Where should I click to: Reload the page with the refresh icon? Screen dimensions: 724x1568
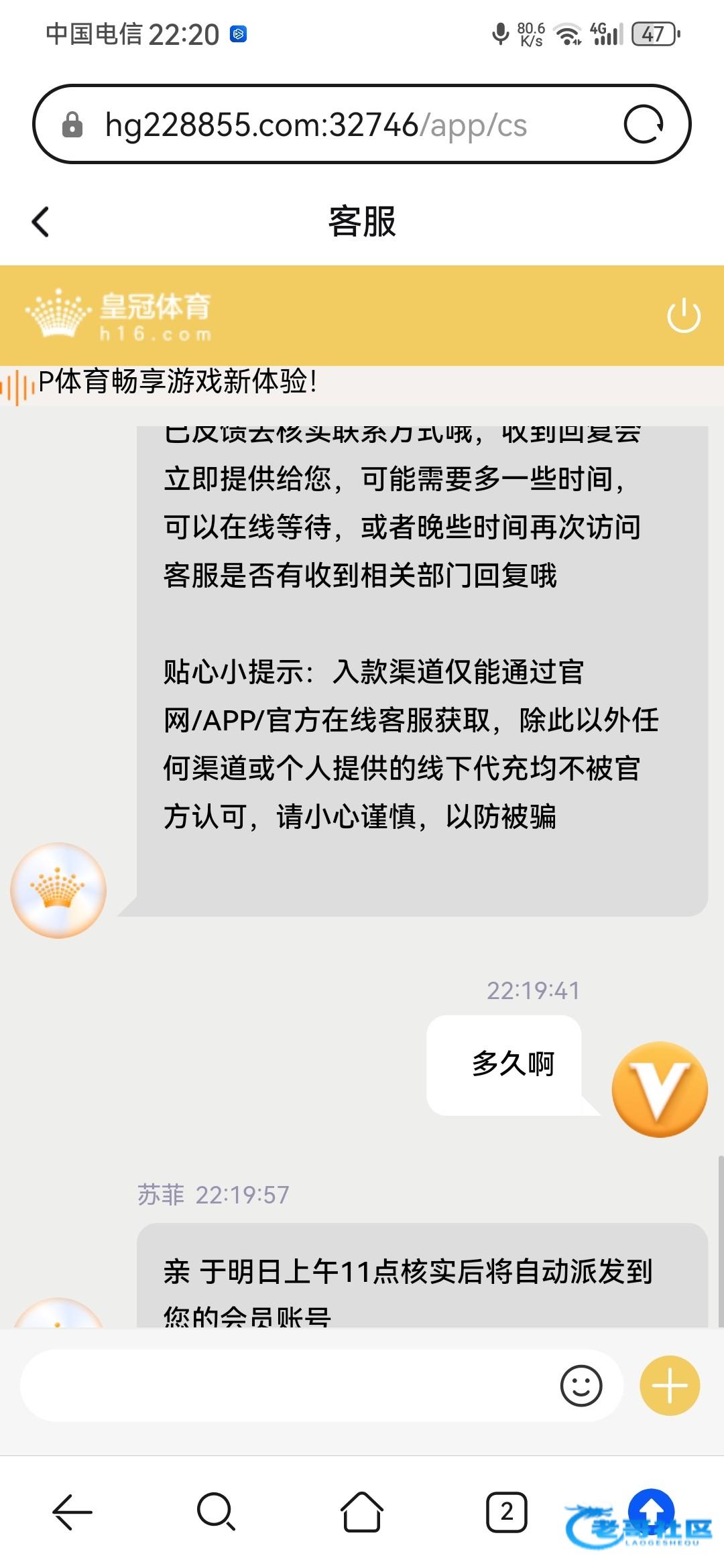[644, 125]
